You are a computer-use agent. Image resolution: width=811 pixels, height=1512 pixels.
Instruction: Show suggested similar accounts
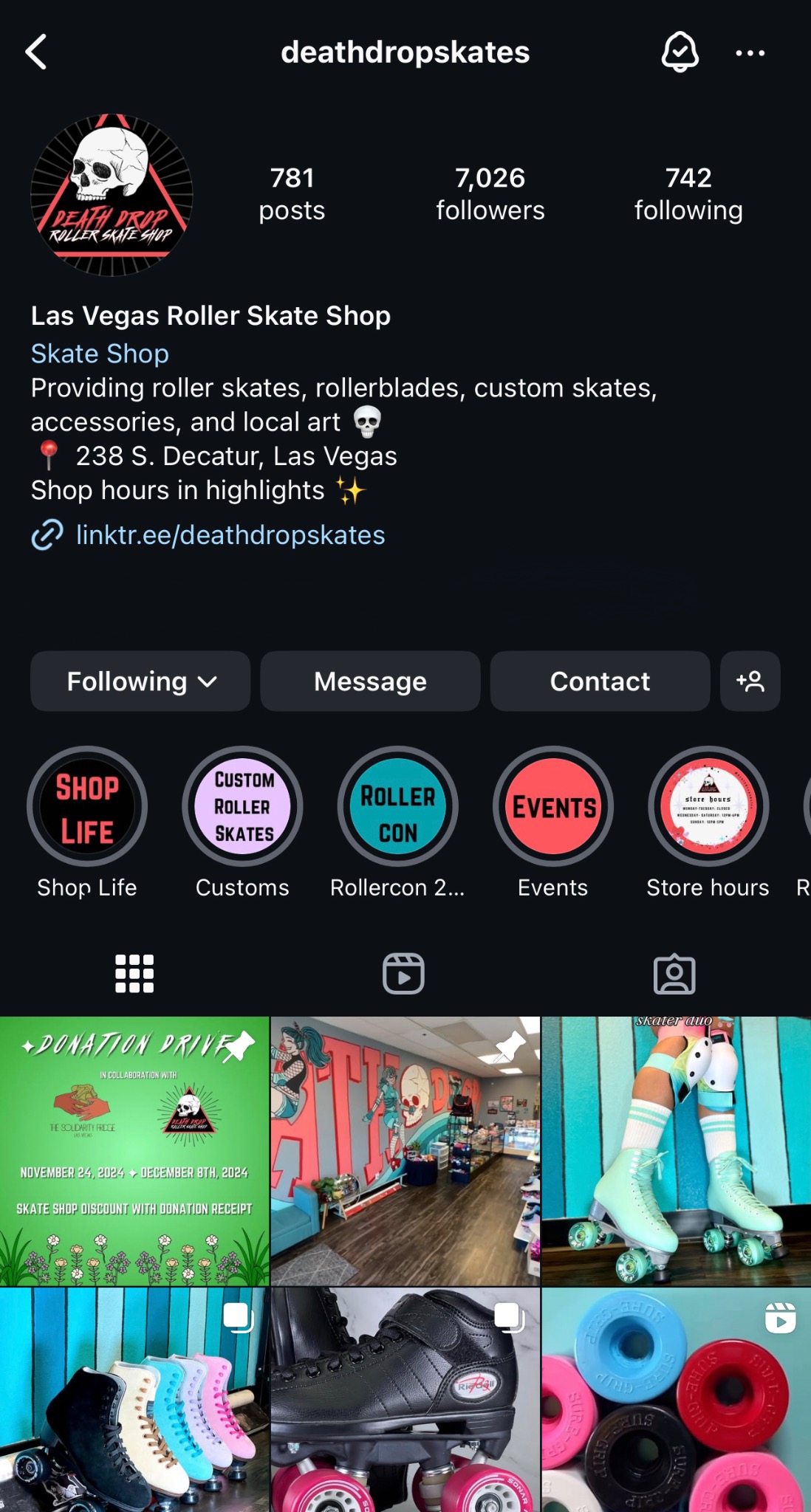(x=750, y=681)
